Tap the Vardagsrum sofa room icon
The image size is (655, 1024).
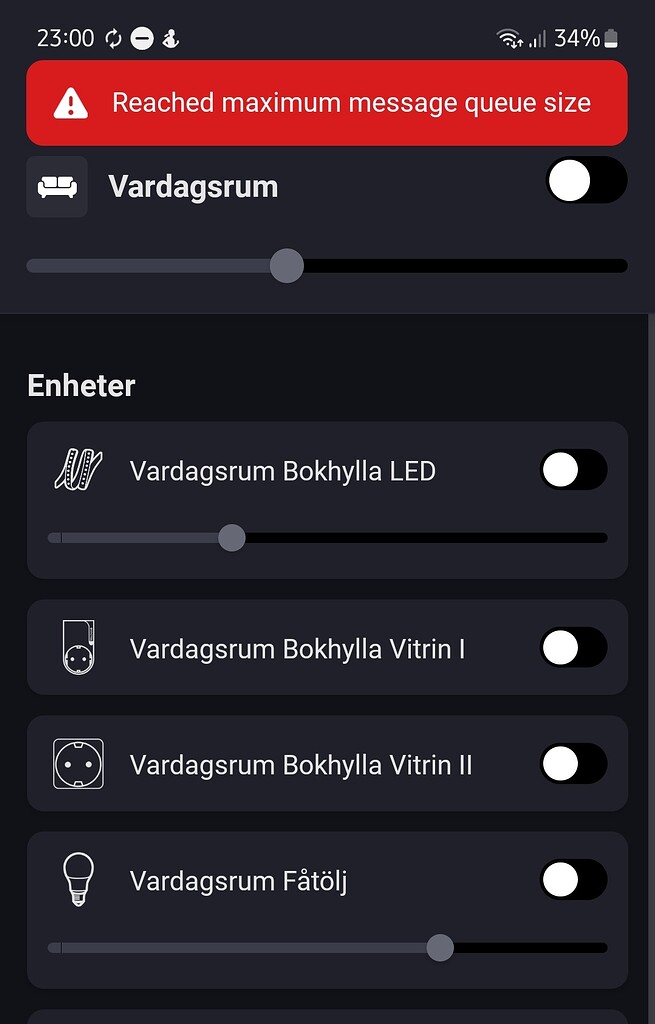[x=57, y=187]
